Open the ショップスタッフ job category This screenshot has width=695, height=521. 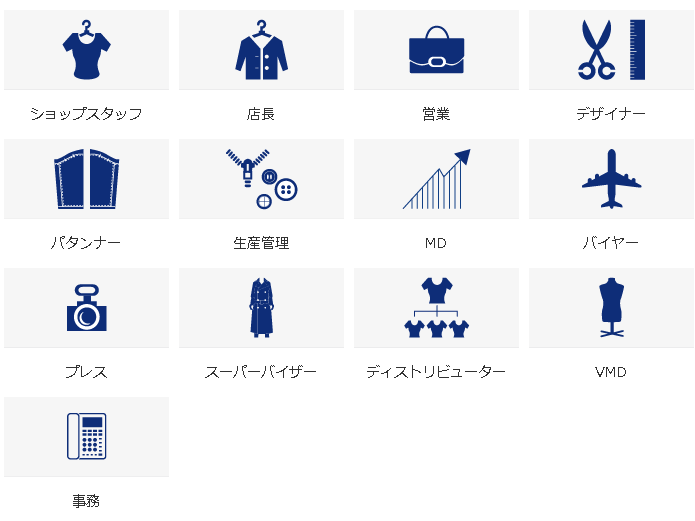click(x=86, y=50)
